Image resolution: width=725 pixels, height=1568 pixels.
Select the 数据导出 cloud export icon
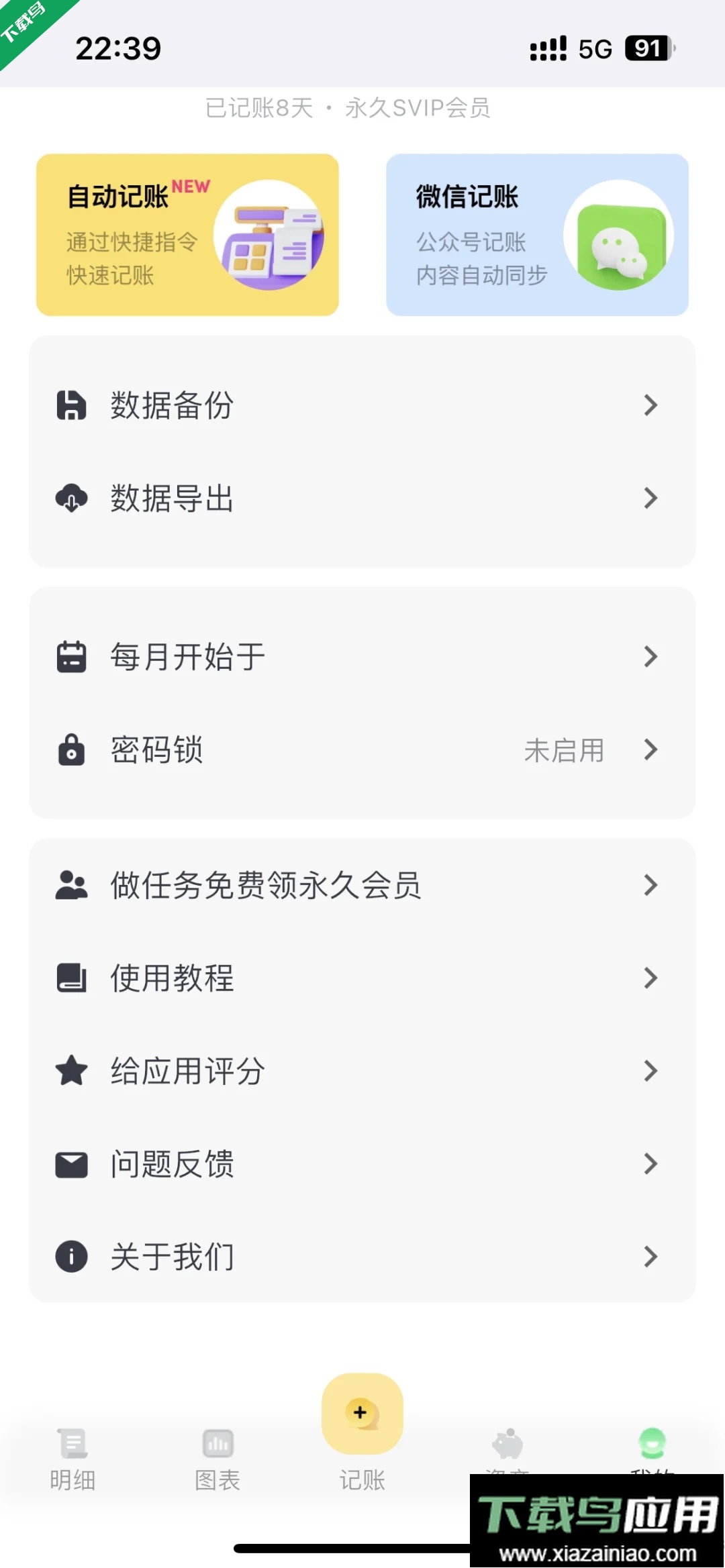72,498
